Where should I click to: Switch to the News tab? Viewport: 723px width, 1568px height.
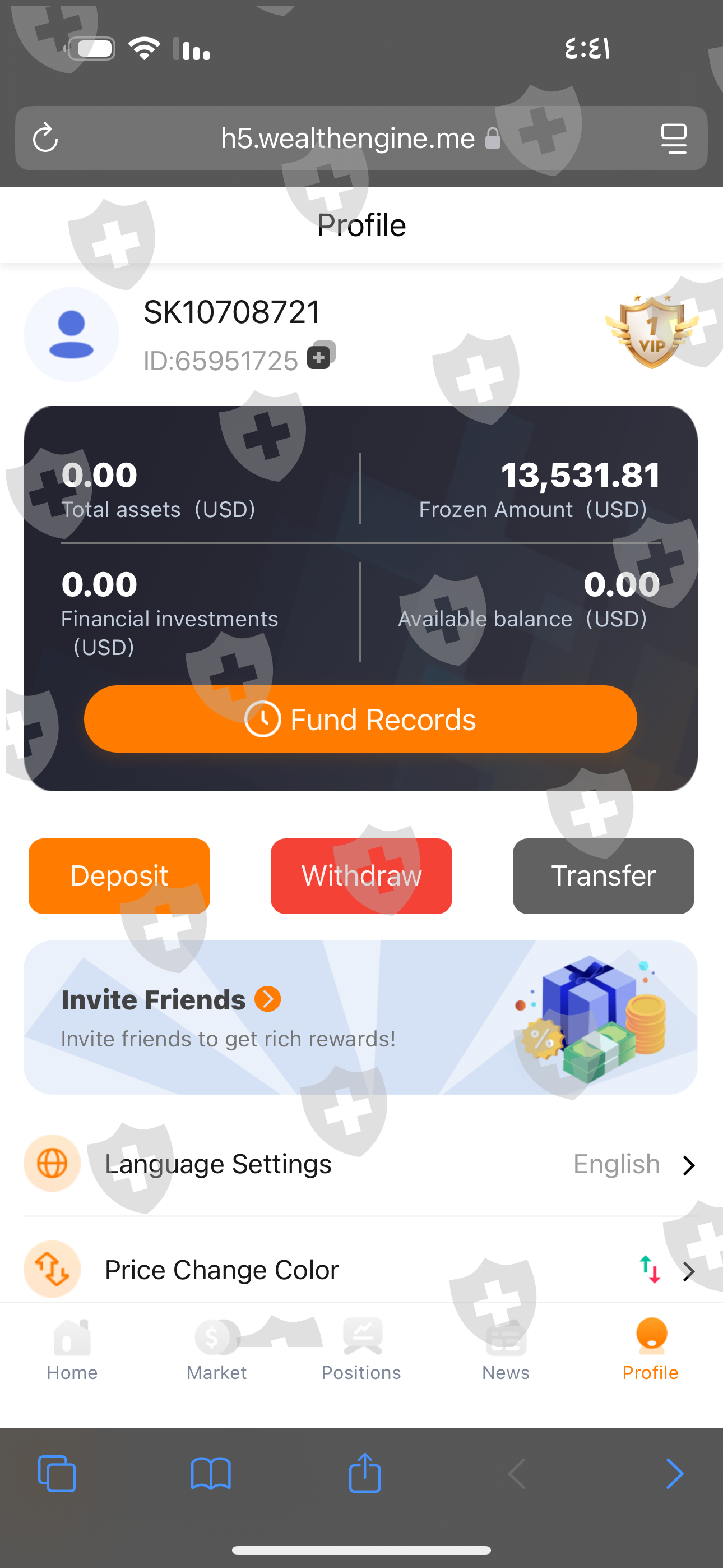pyautogui.click(x=506, y=1349)
